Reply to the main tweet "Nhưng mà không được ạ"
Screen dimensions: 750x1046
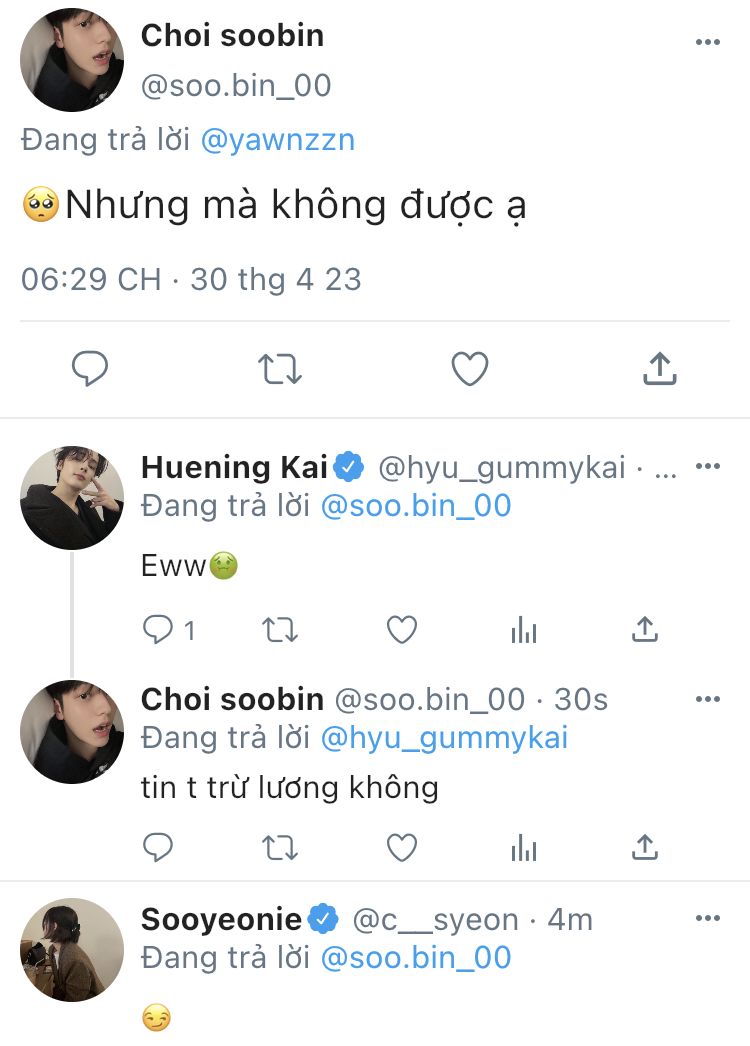(90, 370)
